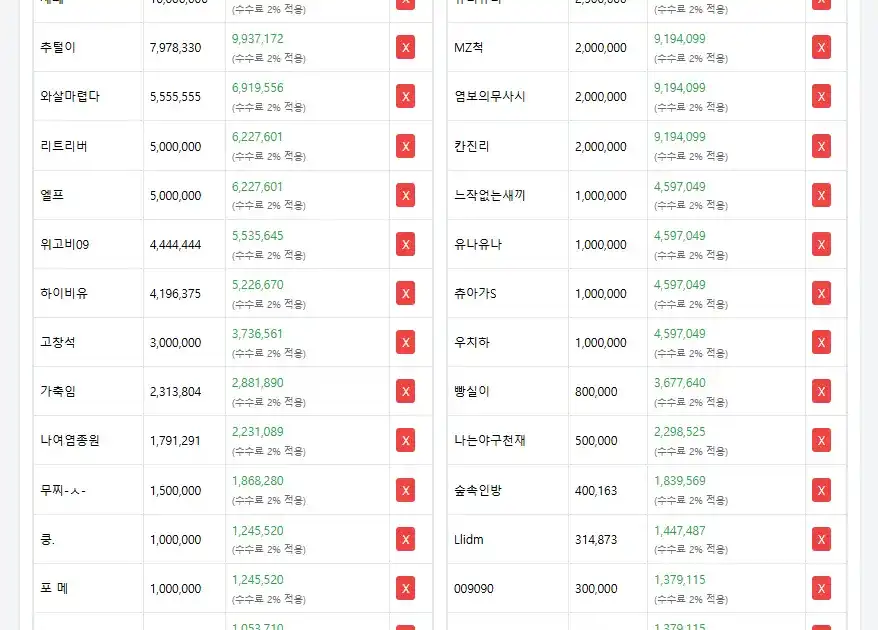The width and height of the screenshot is (878, 630).
Task: Remove the 츄아가S row
Action: [x=820, y=293]
